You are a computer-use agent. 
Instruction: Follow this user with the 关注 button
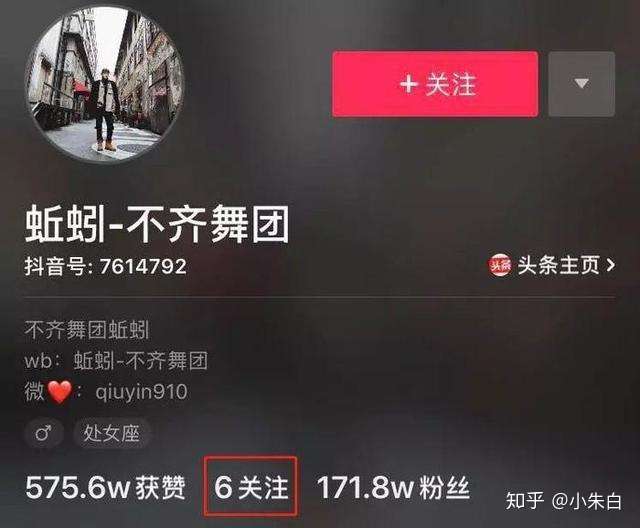(x=435, y=84)
